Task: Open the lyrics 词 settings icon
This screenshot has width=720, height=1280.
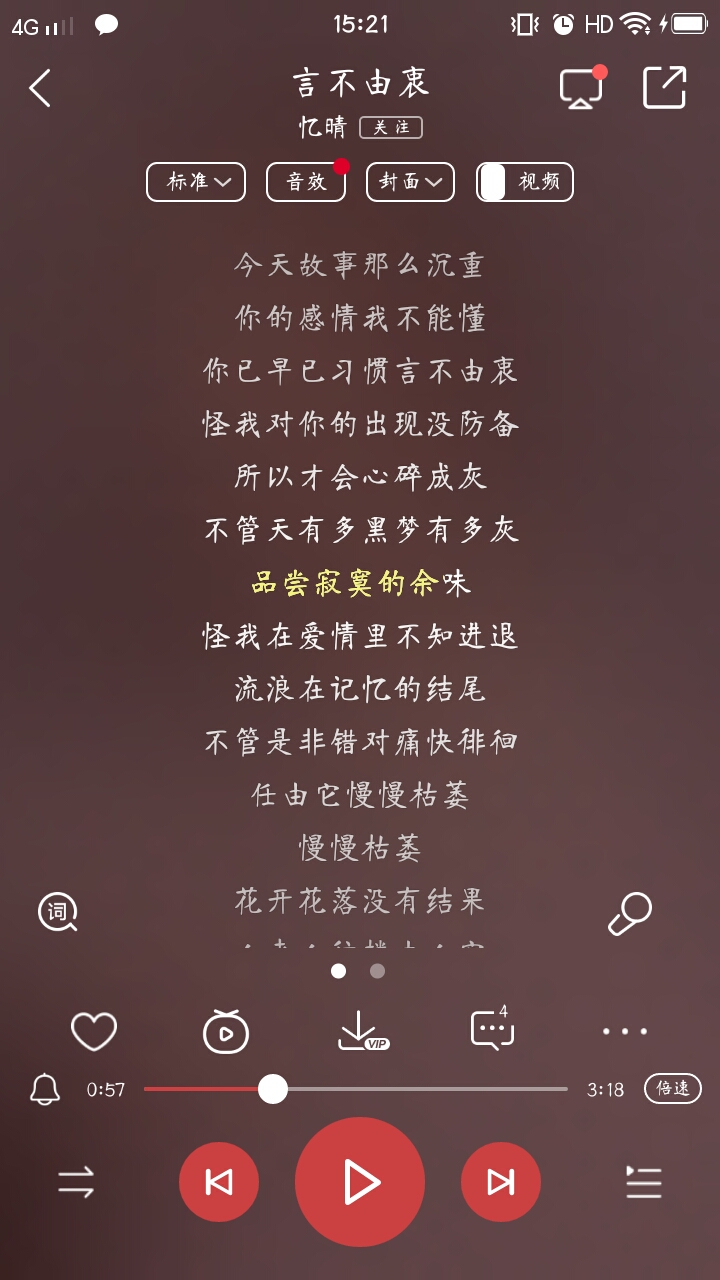Action: [58, 912]
